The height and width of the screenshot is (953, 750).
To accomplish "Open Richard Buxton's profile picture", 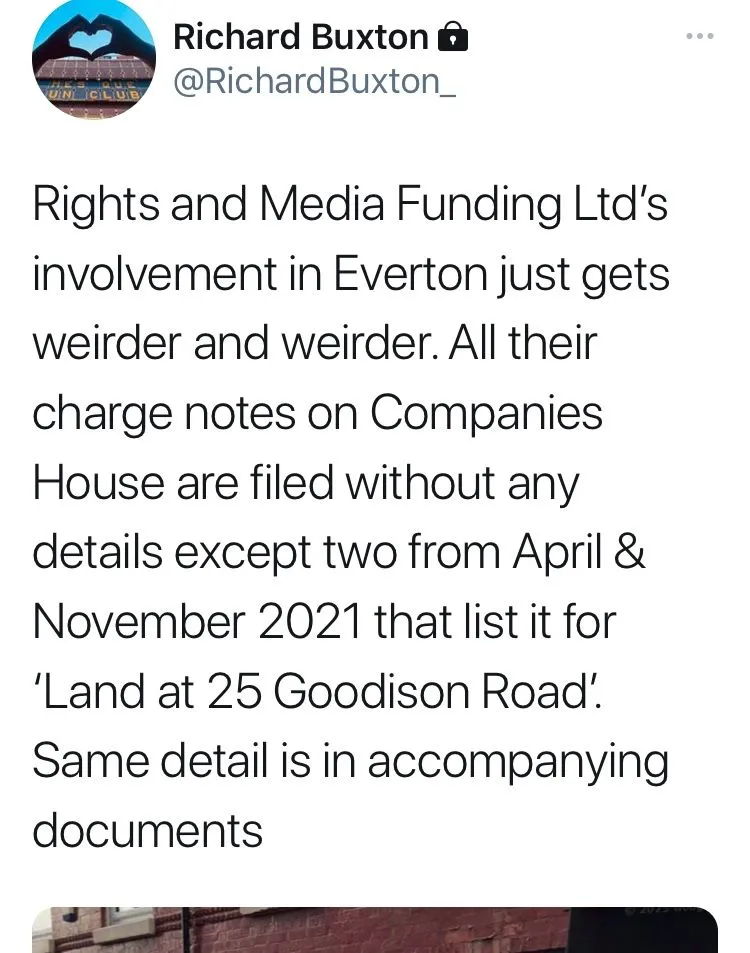I will pyautogui.click(x=93, y=60).
